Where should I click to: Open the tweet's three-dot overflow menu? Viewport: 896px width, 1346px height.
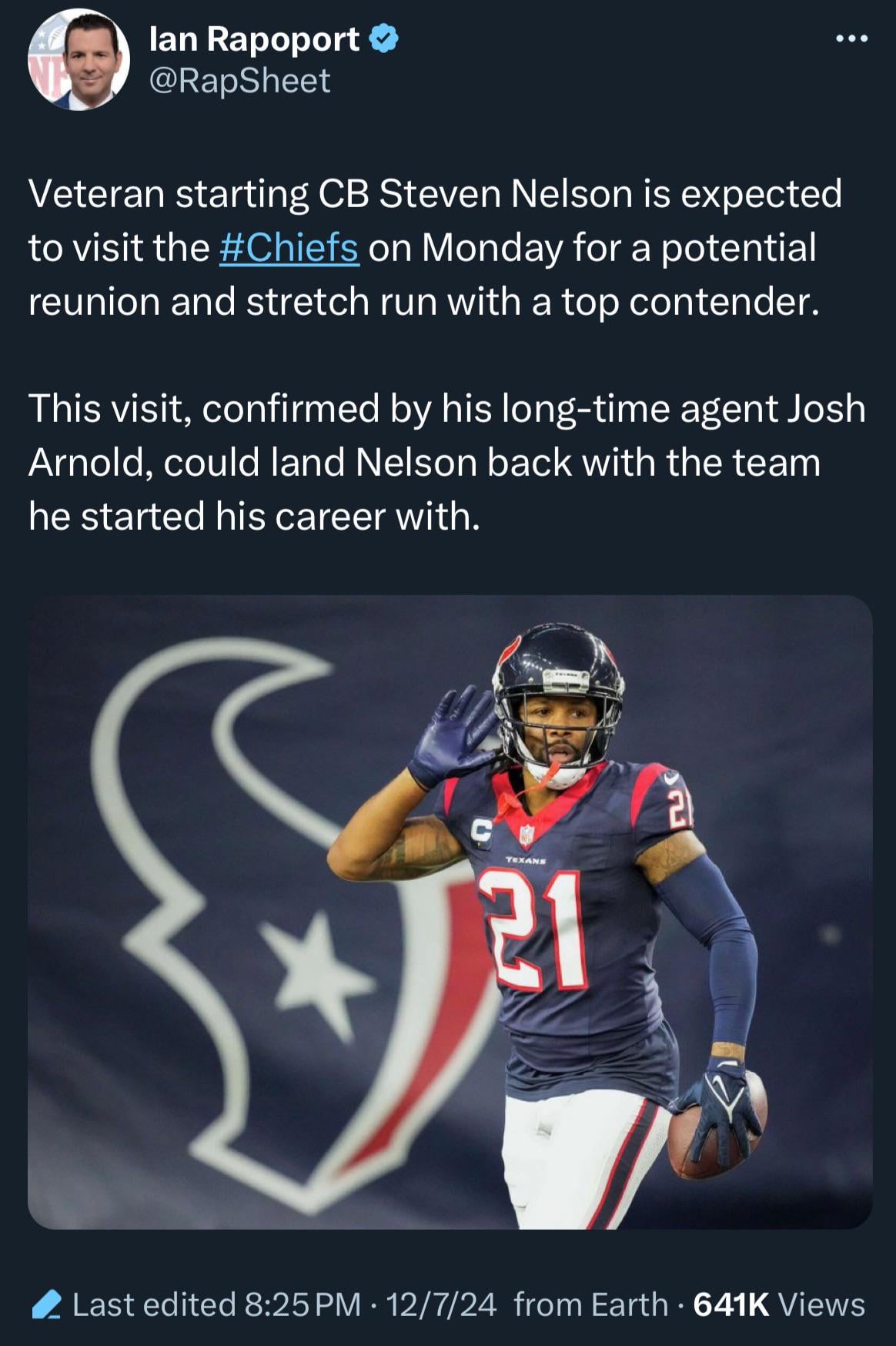tap(853, 39)
